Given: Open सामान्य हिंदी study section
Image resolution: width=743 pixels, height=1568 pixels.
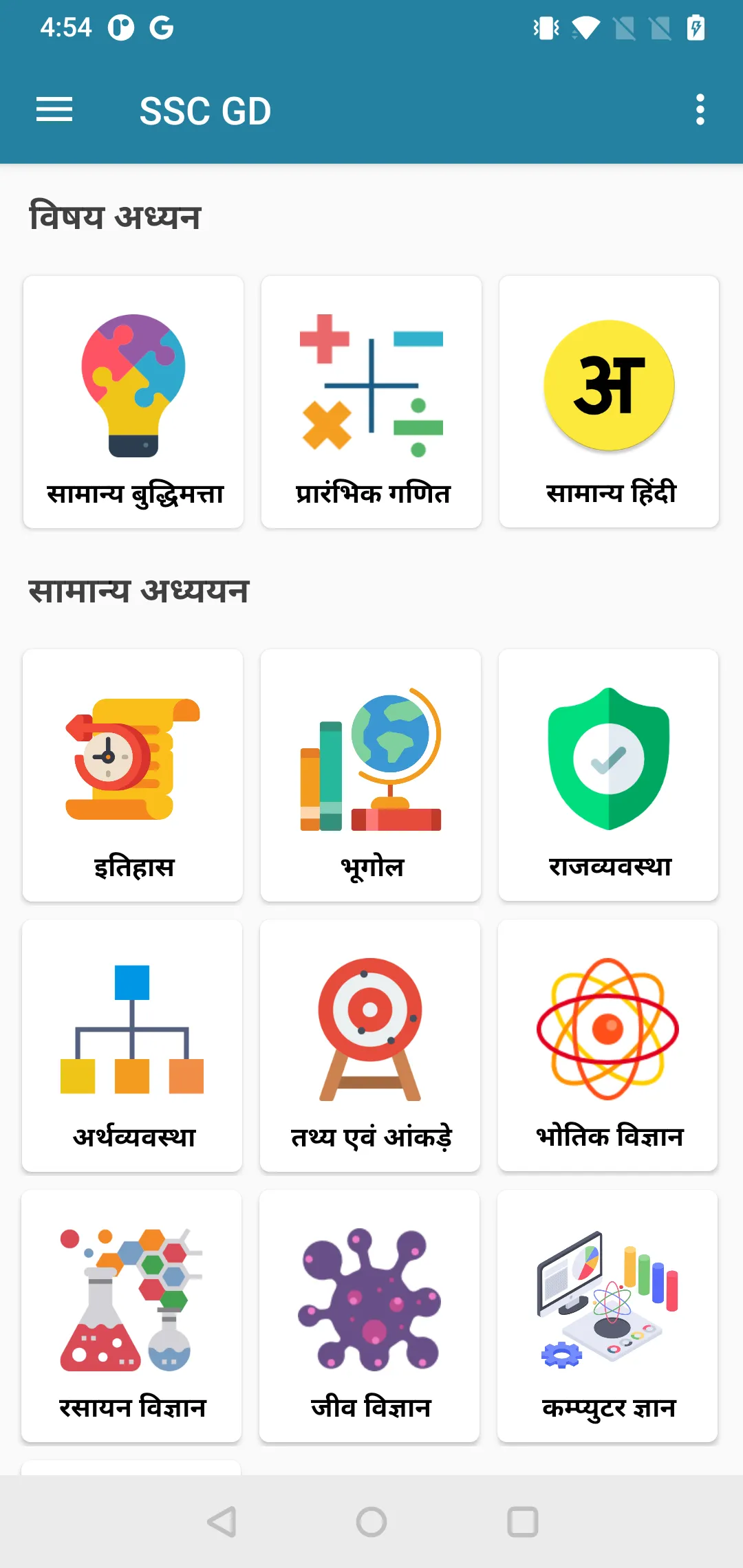Looking at the screenshot, I should point(610,402).
